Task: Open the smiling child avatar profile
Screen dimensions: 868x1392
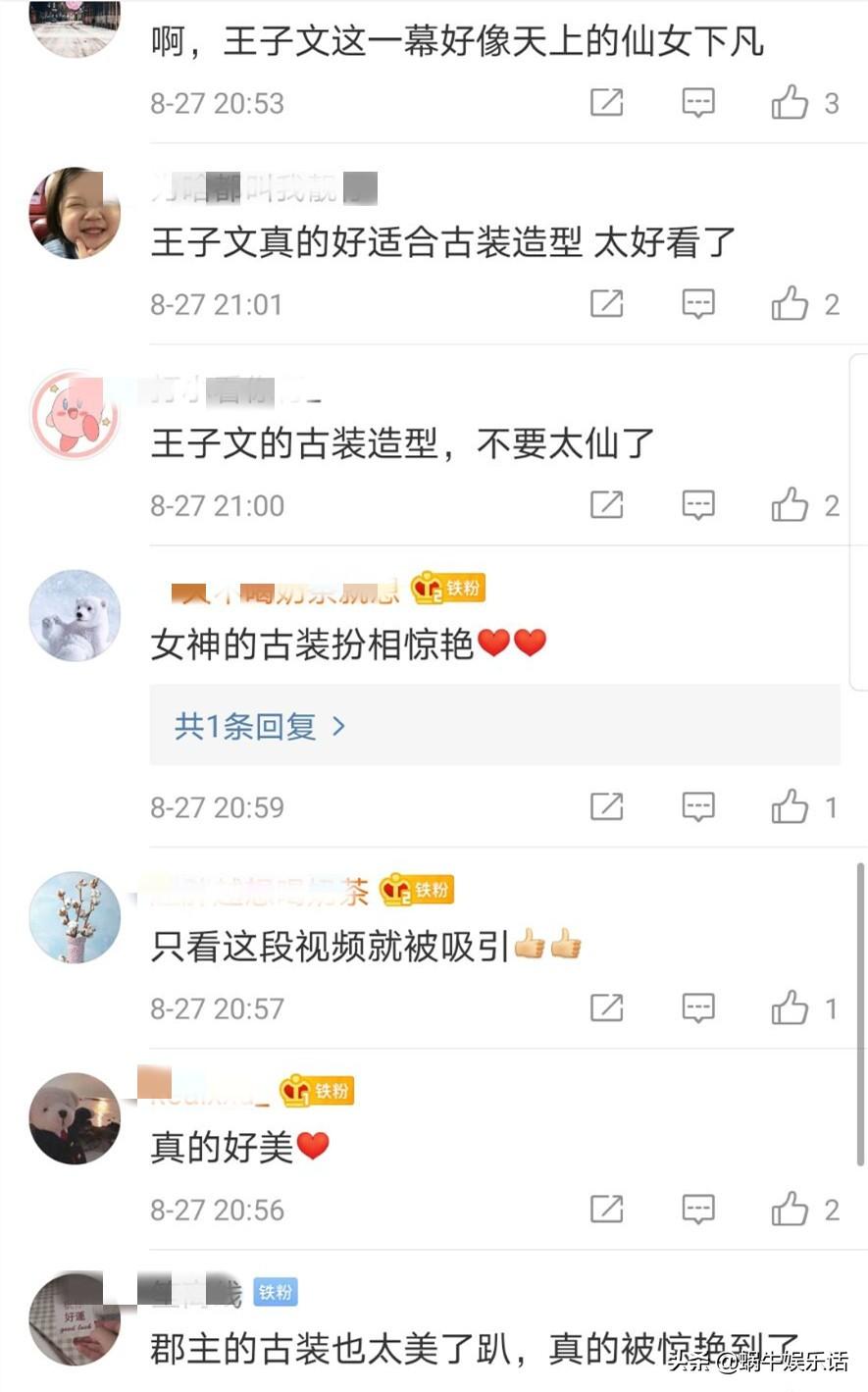Action: tap(76, 213)
